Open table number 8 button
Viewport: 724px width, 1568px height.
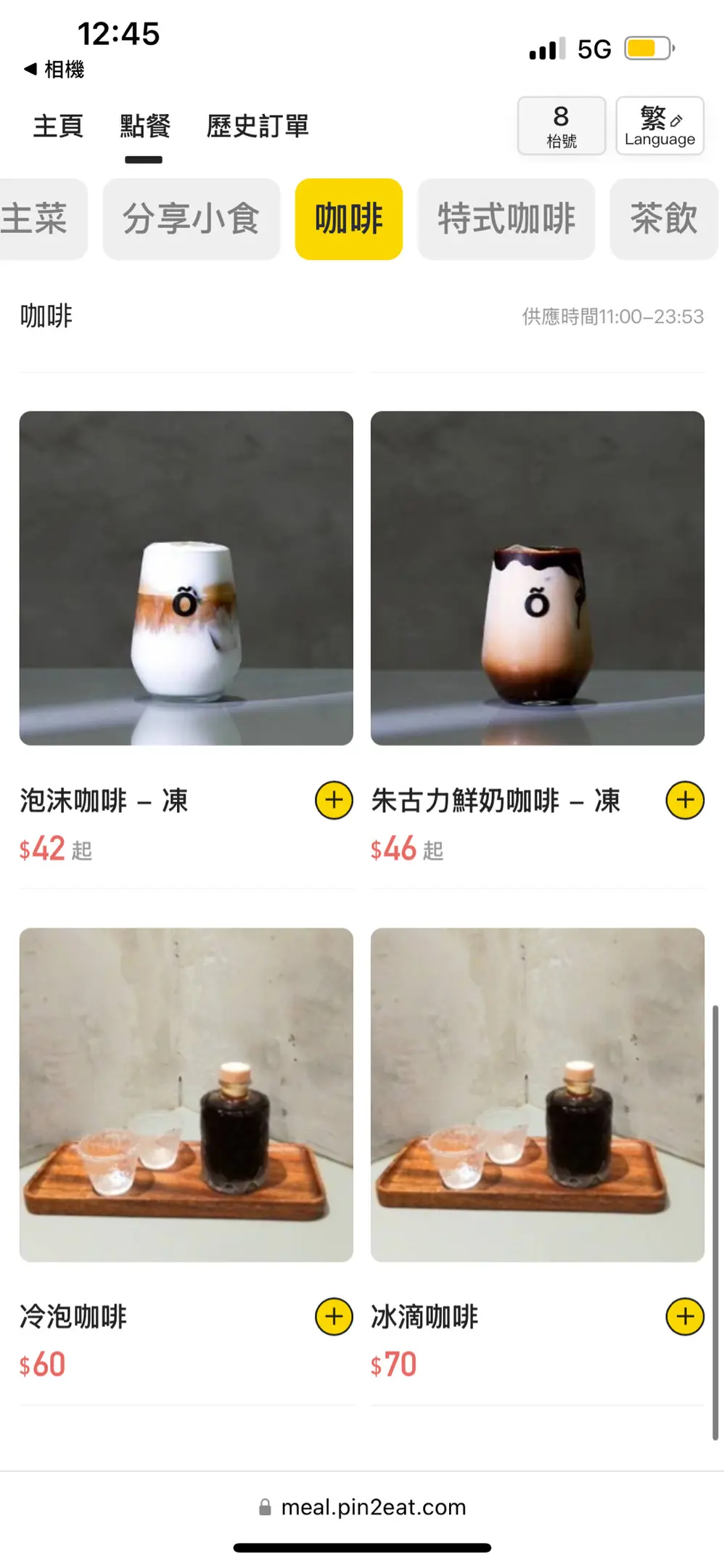coord(561,126)
